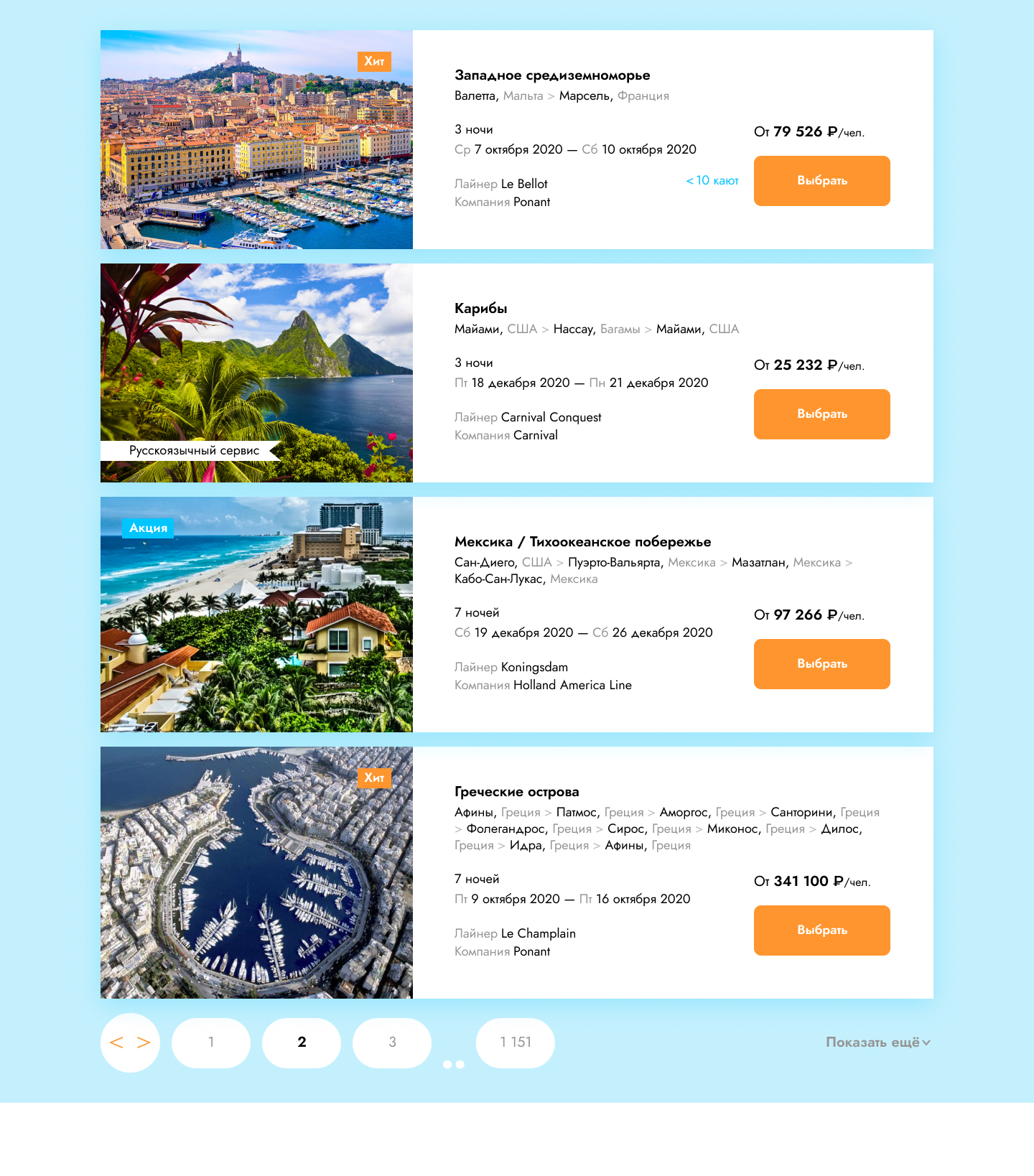Jump to page 1
This screenshot has height=1176, width=1034.
[211, 1042]
